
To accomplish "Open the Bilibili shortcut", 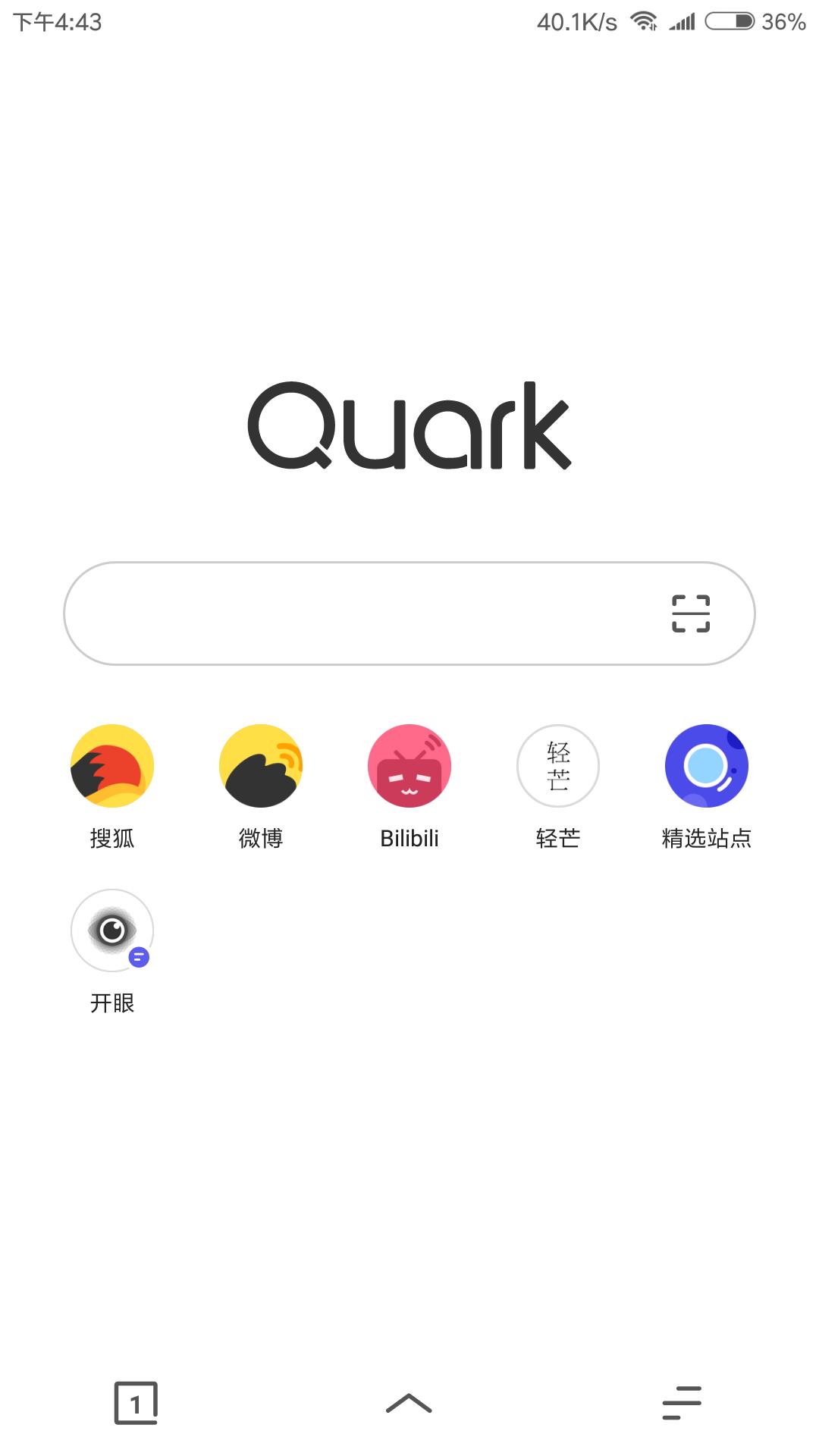I will (409, 766).
